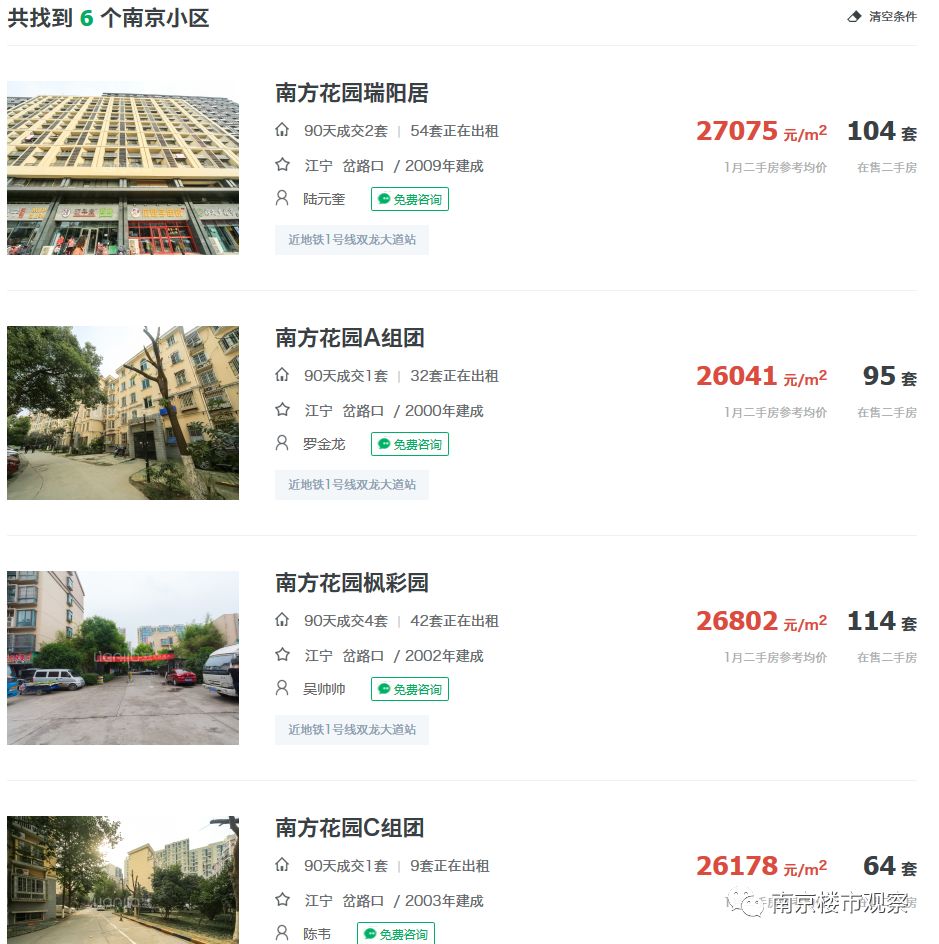
Task: Click the agent person icon next to 陆元奎
Action: (281, 199)
